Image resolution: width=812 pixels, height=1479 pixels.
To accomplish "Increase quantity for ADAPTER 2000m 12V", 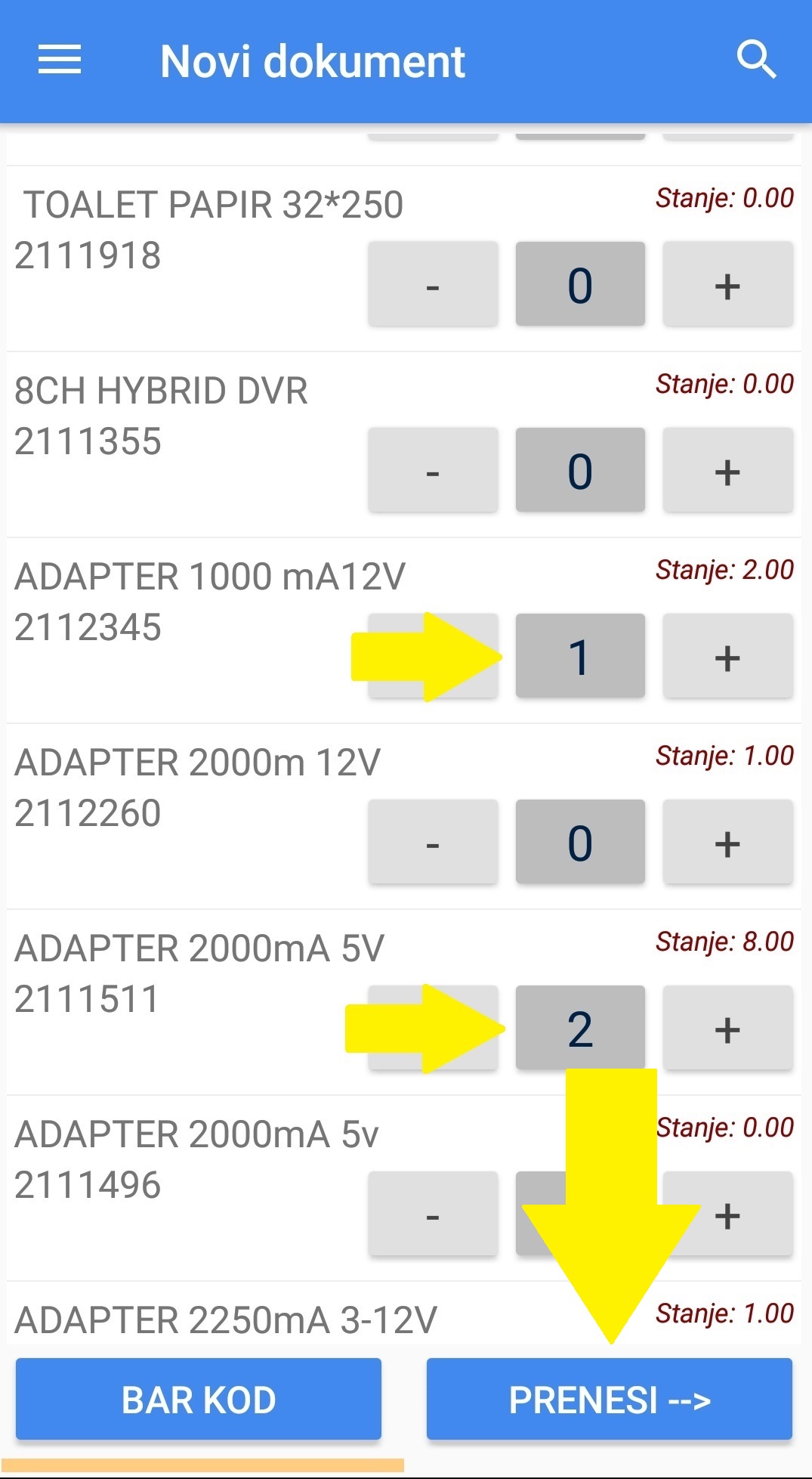I will coord(727,843).
